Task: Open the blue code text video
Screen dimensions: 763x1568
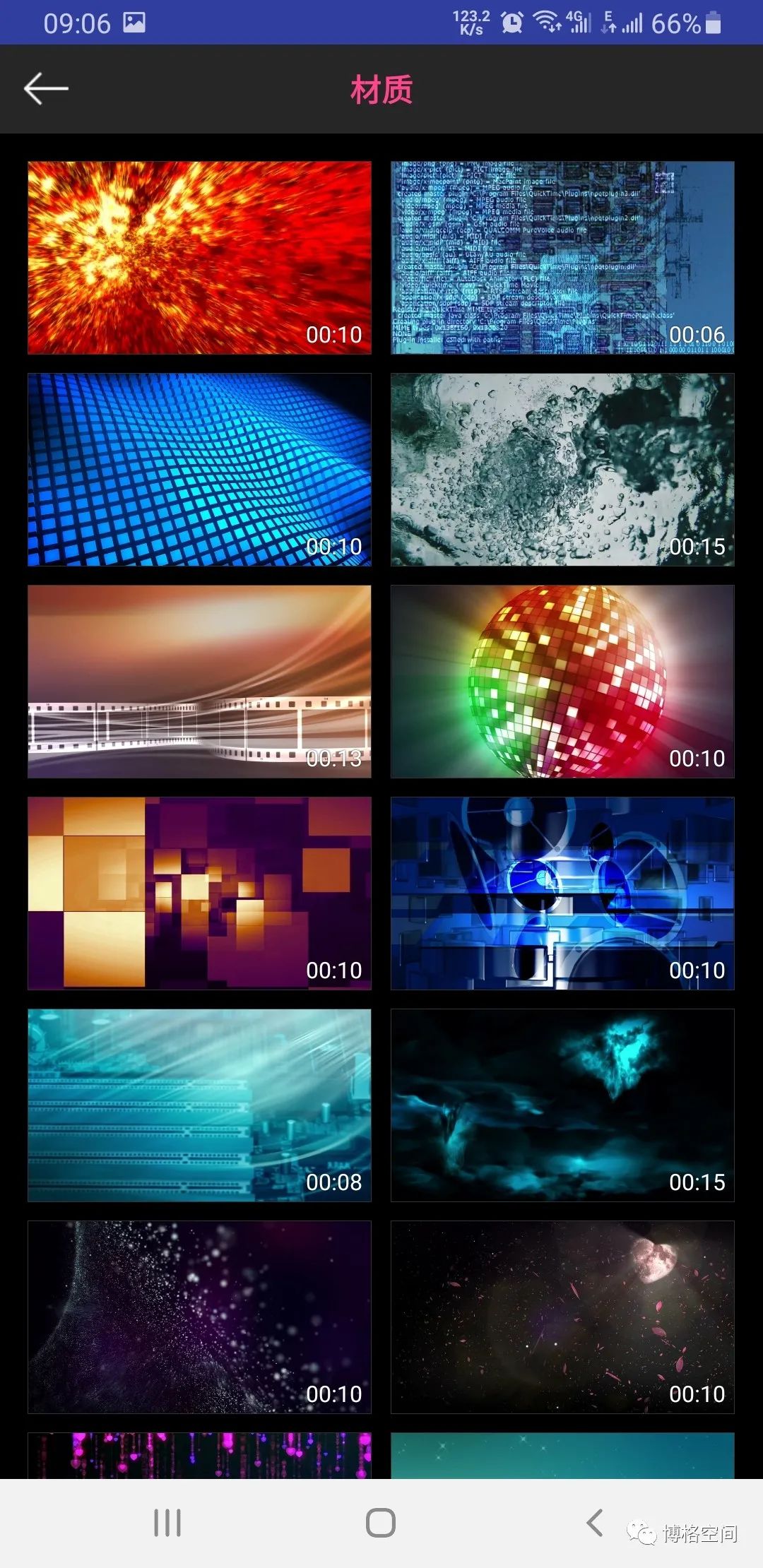Action: 562,258
